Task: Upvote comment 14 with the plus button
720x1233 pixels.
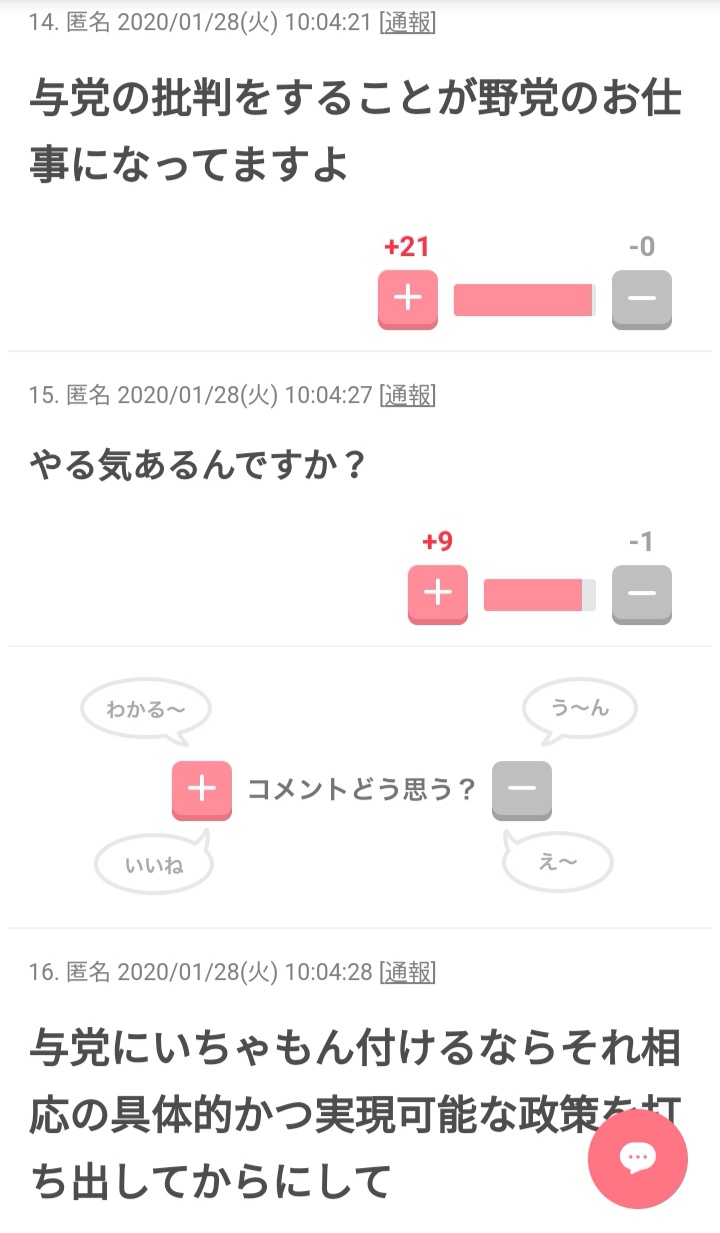Action: tap(408, 299)
